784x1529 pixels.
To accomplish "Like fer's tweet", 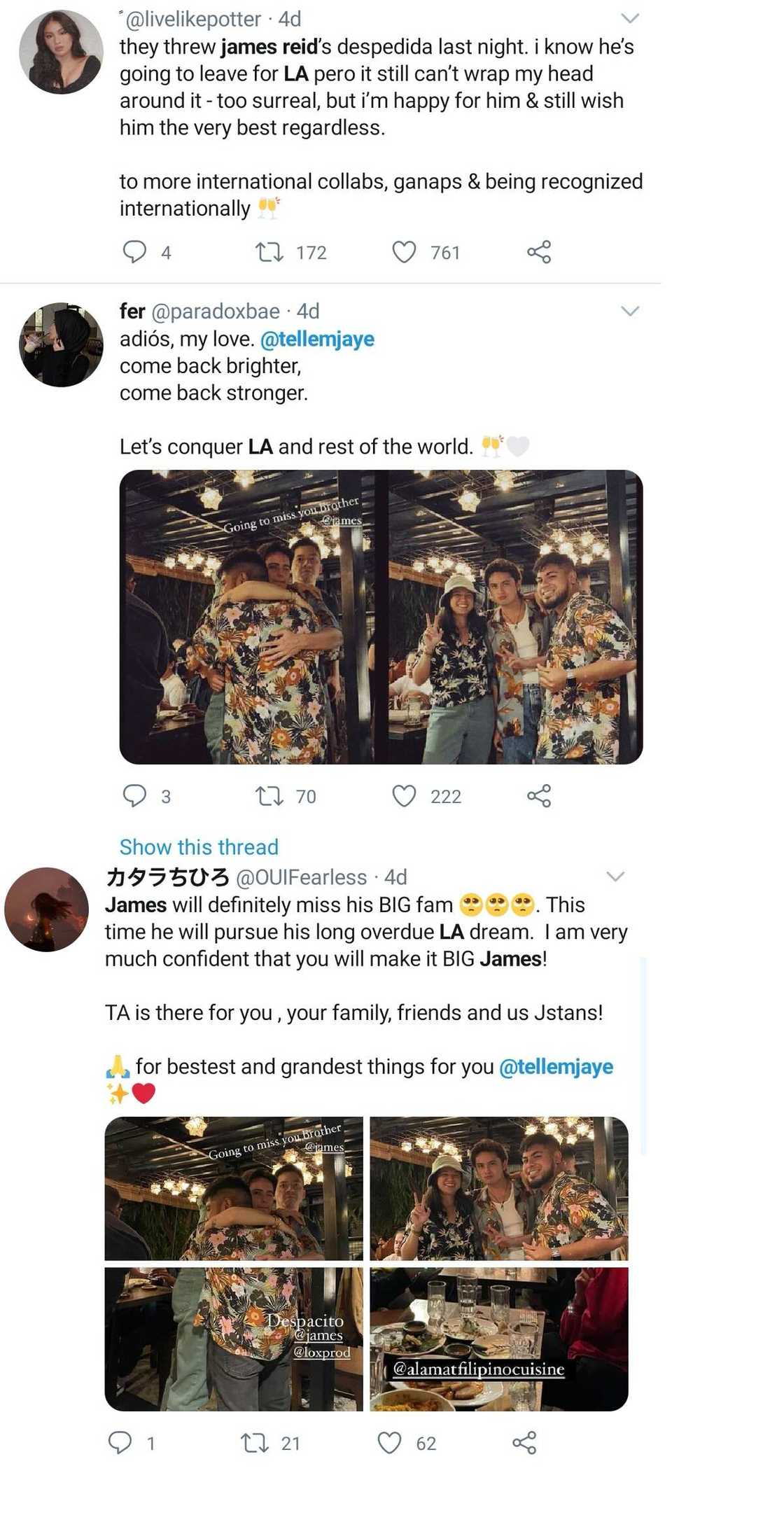I will pyautogui.click(x=404, y=796).
